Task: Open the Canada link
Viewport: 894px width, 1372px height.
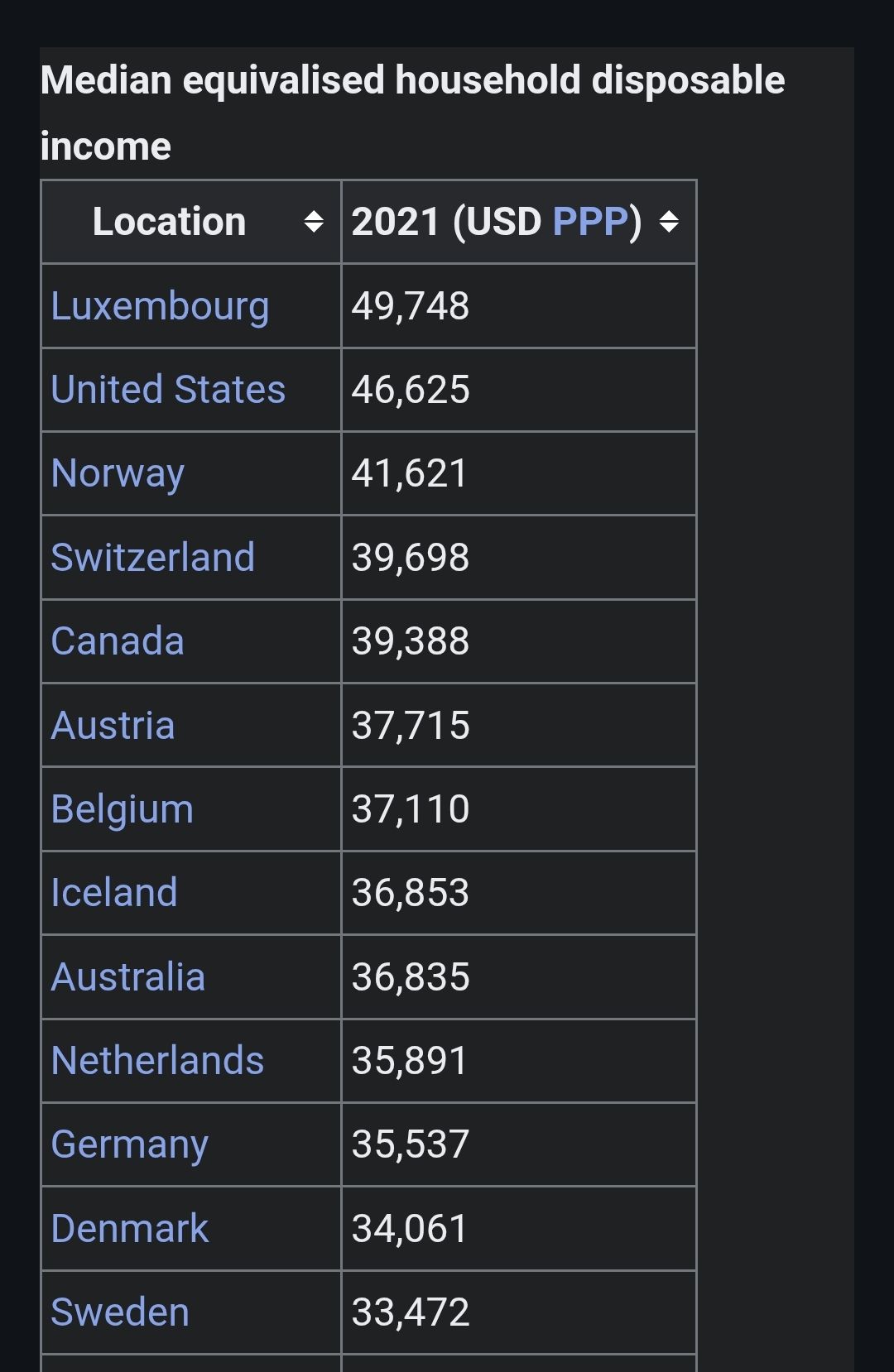Action: 118,641
